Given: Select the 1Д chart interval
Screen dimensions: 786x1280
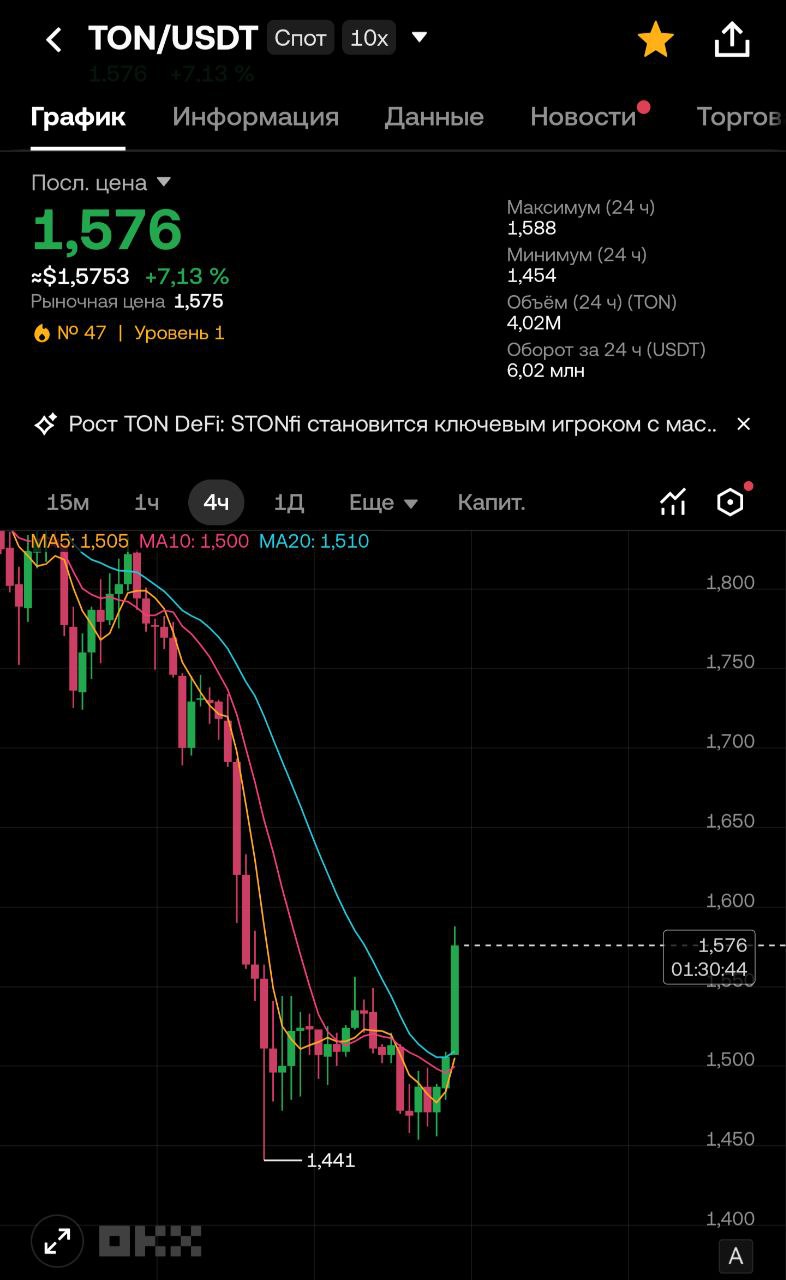Looking at the screenshot, I should pos(289,502).
